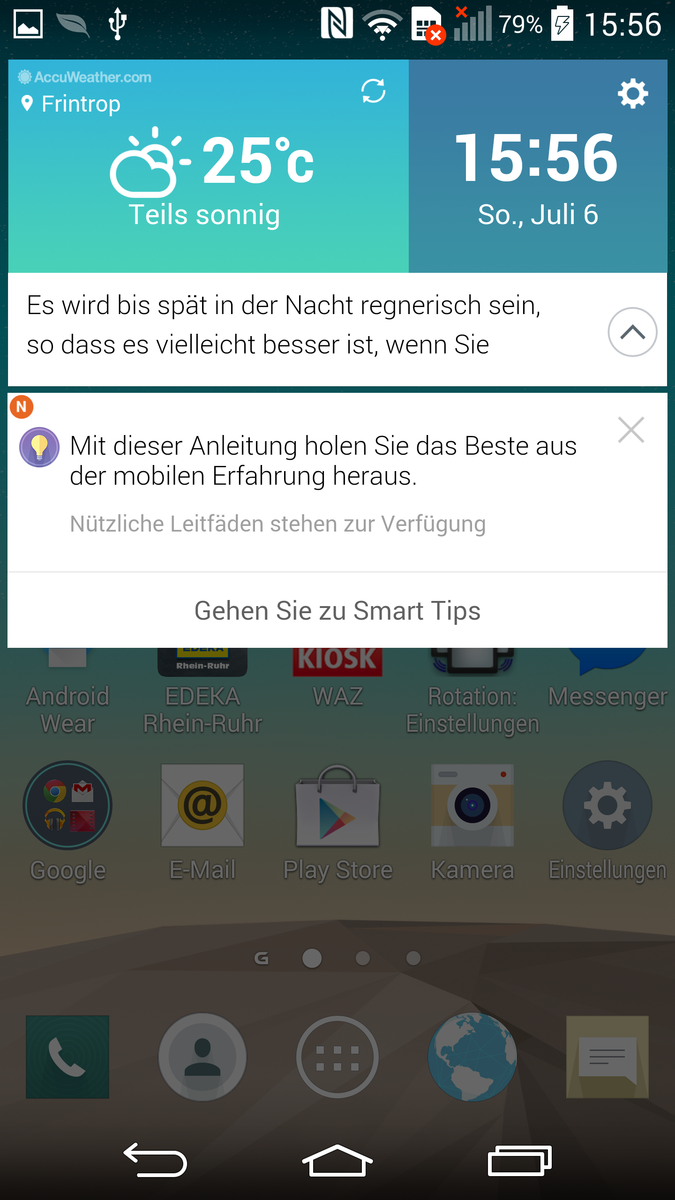Dismiss the Smart Tips card
Screen dimensions: 675x1200
[x=631, y=430]
